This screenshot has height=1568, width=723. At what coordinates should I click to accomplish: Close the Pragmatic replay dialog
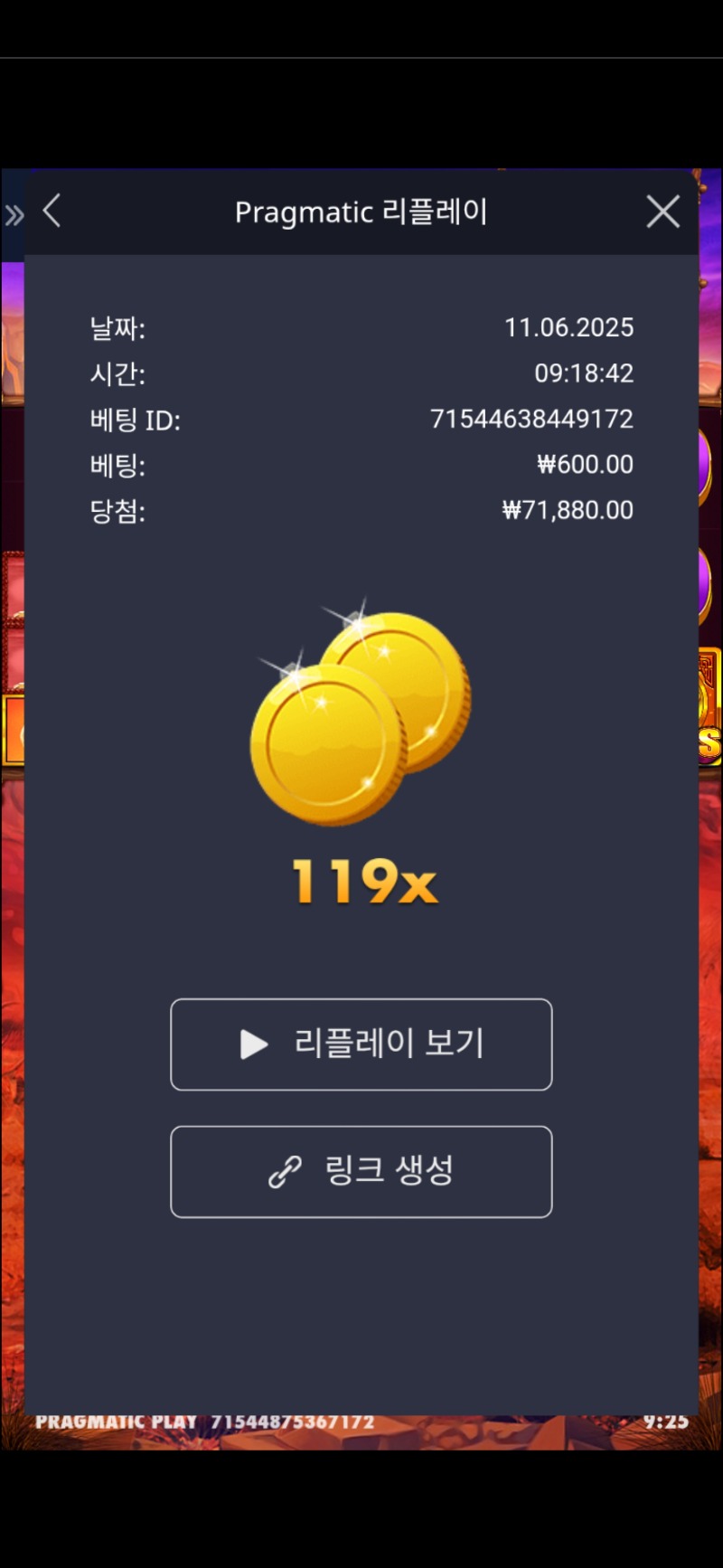(x=662, y=213)
